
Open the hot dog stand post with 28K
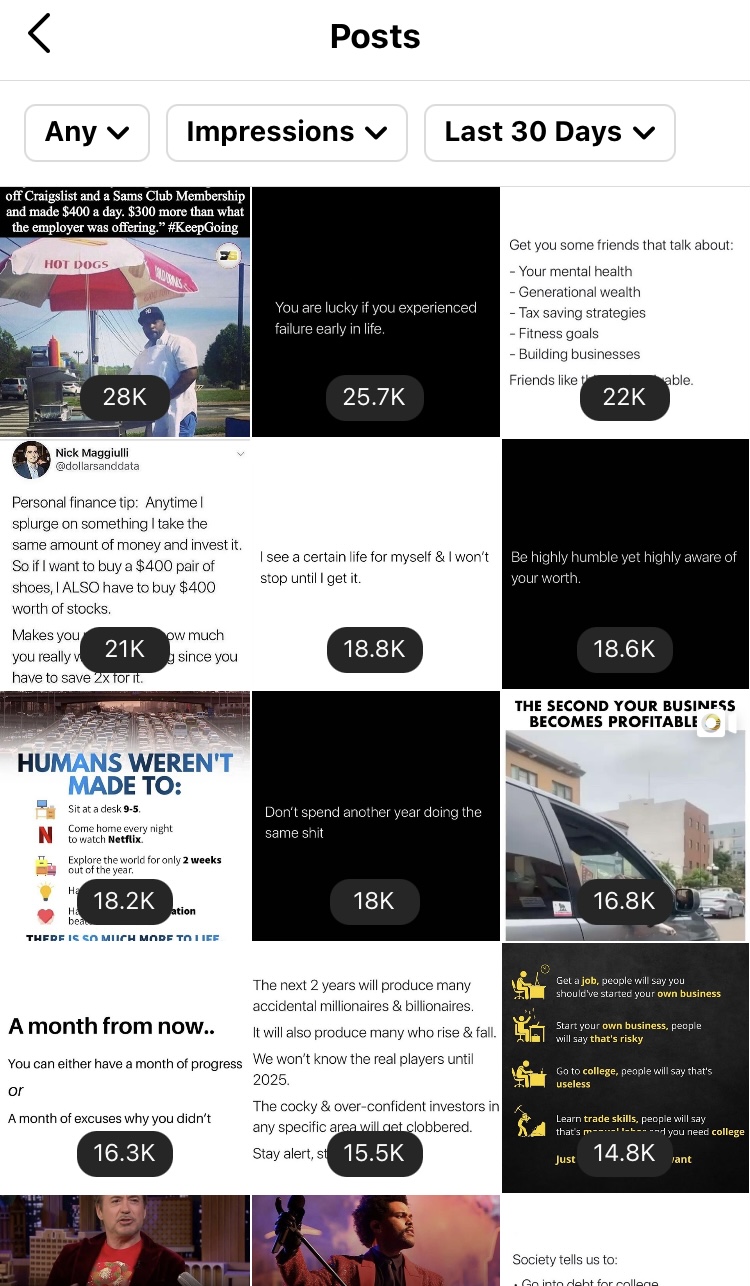click(x=125, y=312)
